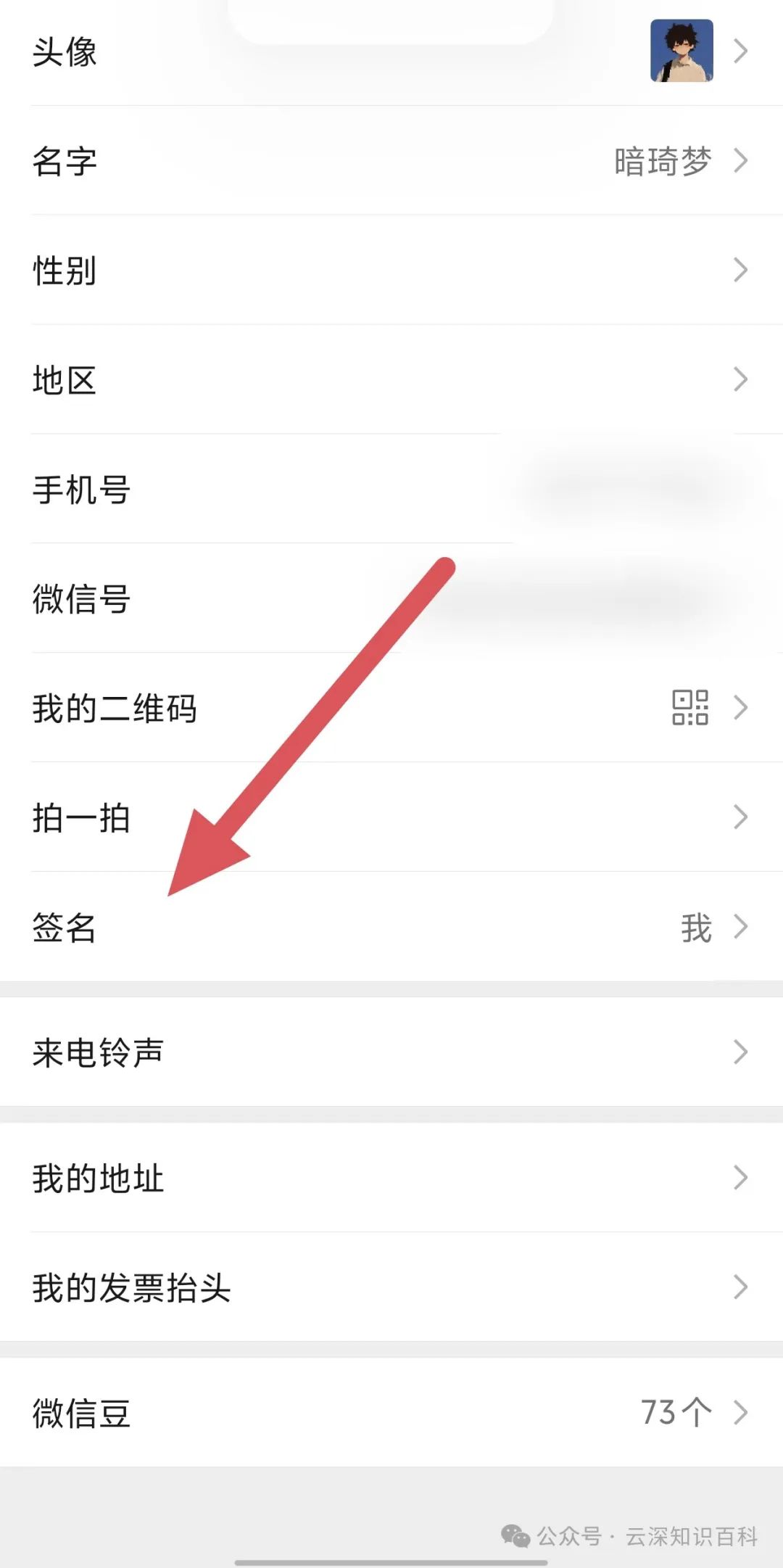Edit the 签名 signature row

coord(391,928)
